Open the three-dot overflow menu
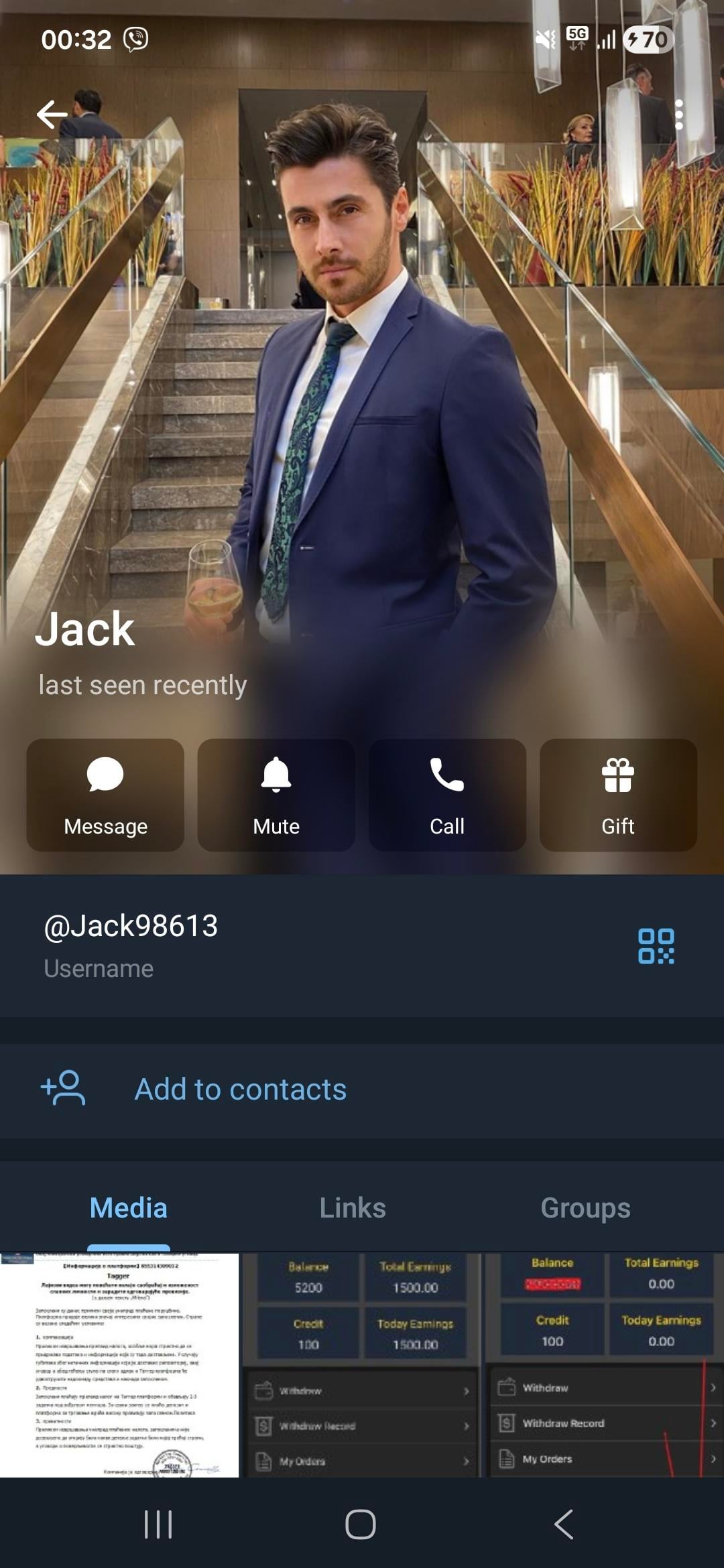The height and width of the screenshot is (1568, 724). pos(678,115)
